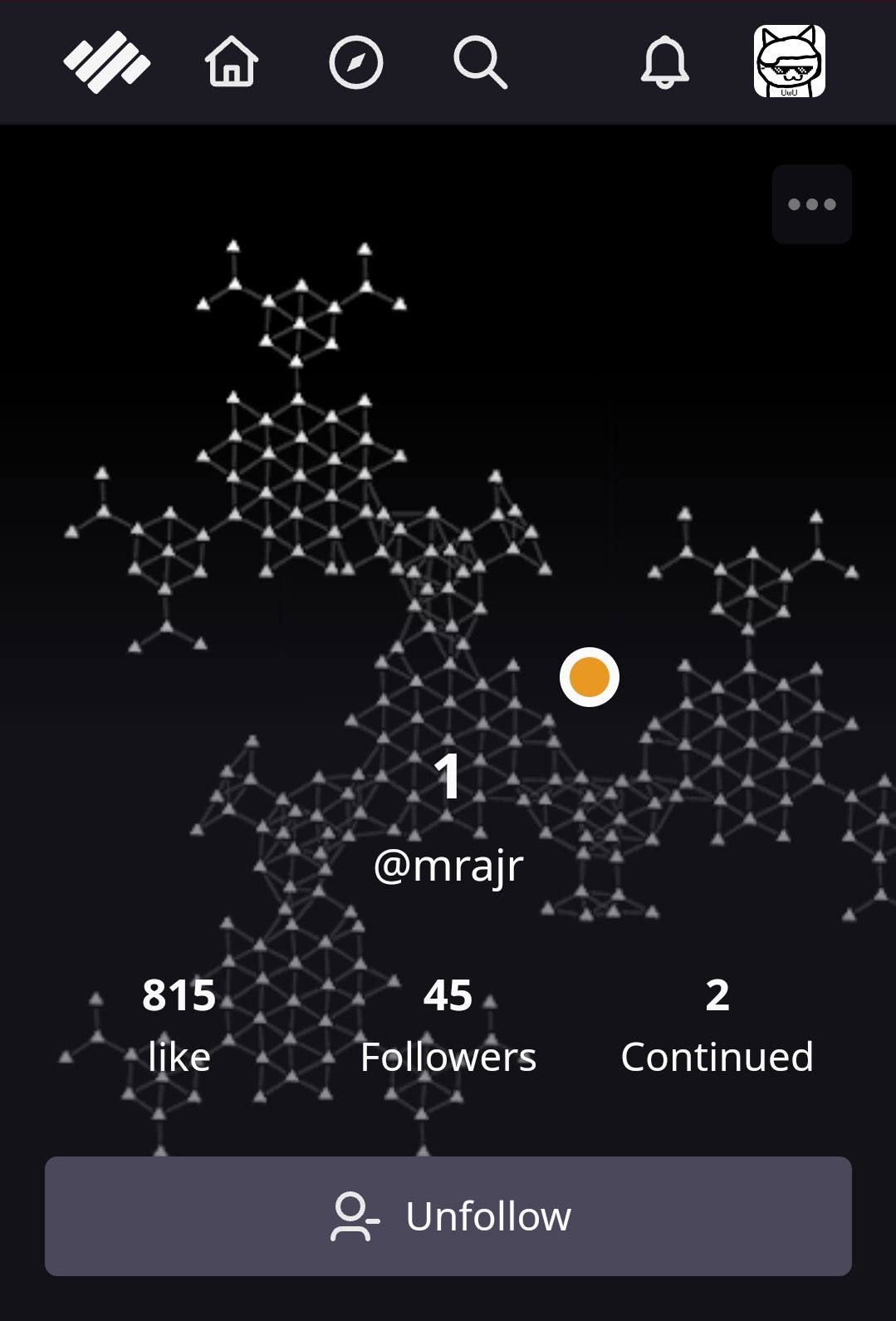Viewport: 896px width, 1321px height.
Task: Unfollow @mrajr
Action: point(448,1215)
